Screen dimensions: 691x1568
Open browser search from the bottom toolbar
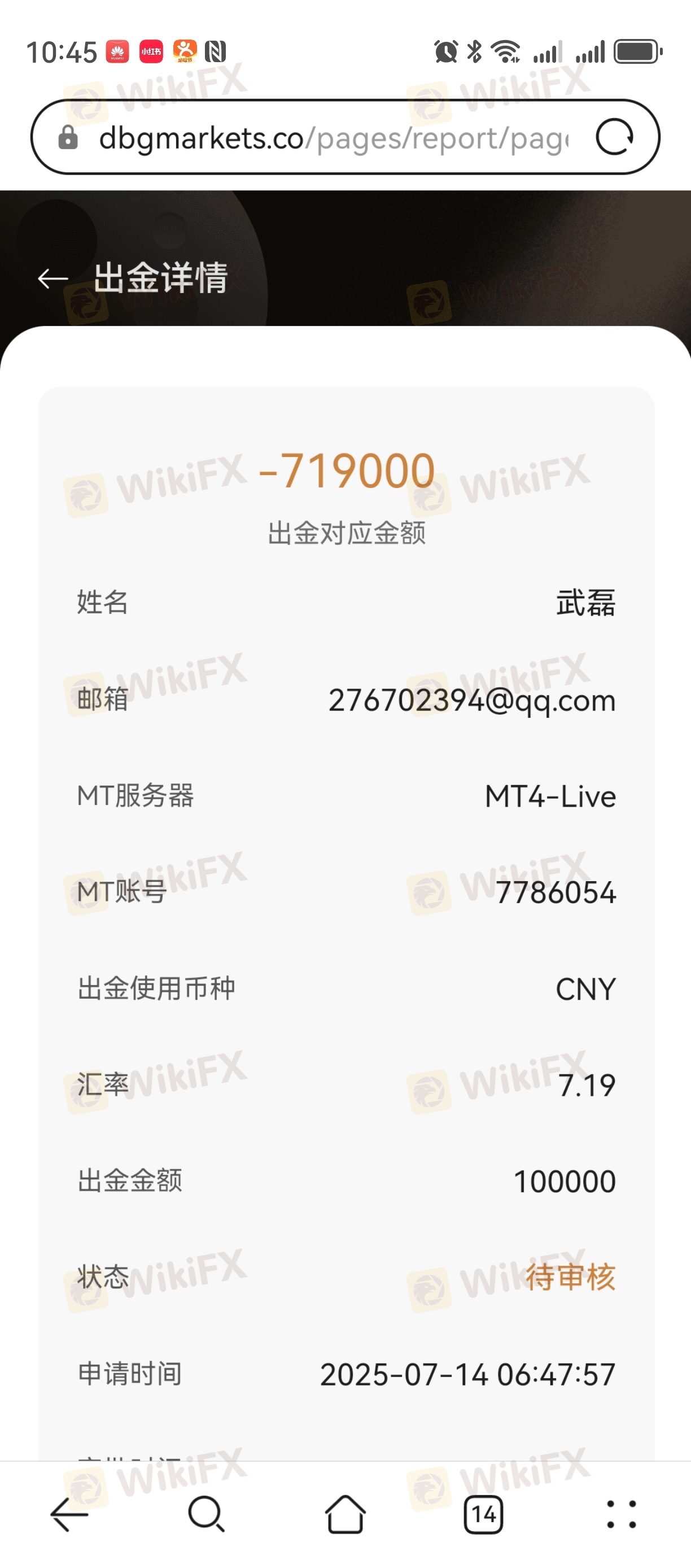point(207,1514)
